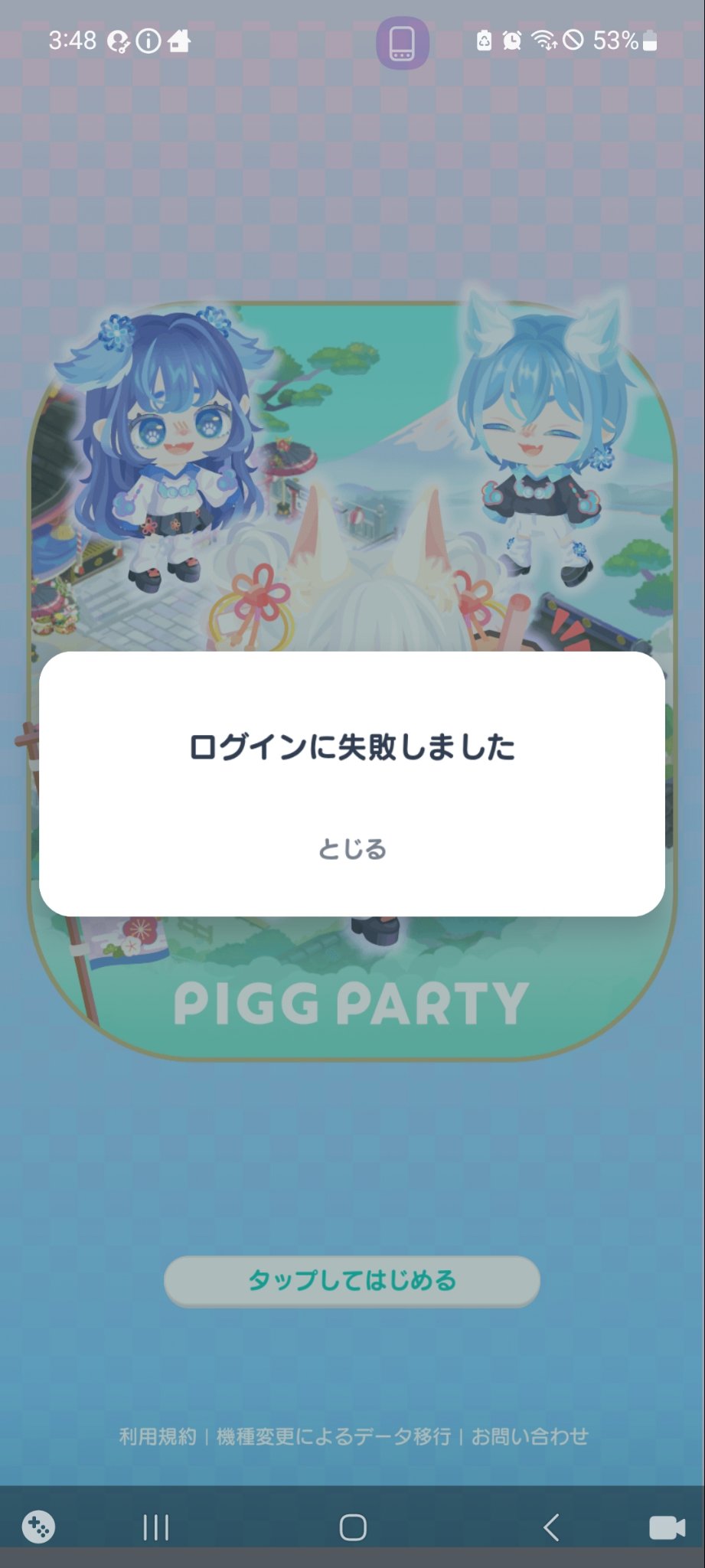The height and width of the screenshot is (1568, 705).
Task: Open the Recents view from the navigation bar
Action: click(155, 1525)
